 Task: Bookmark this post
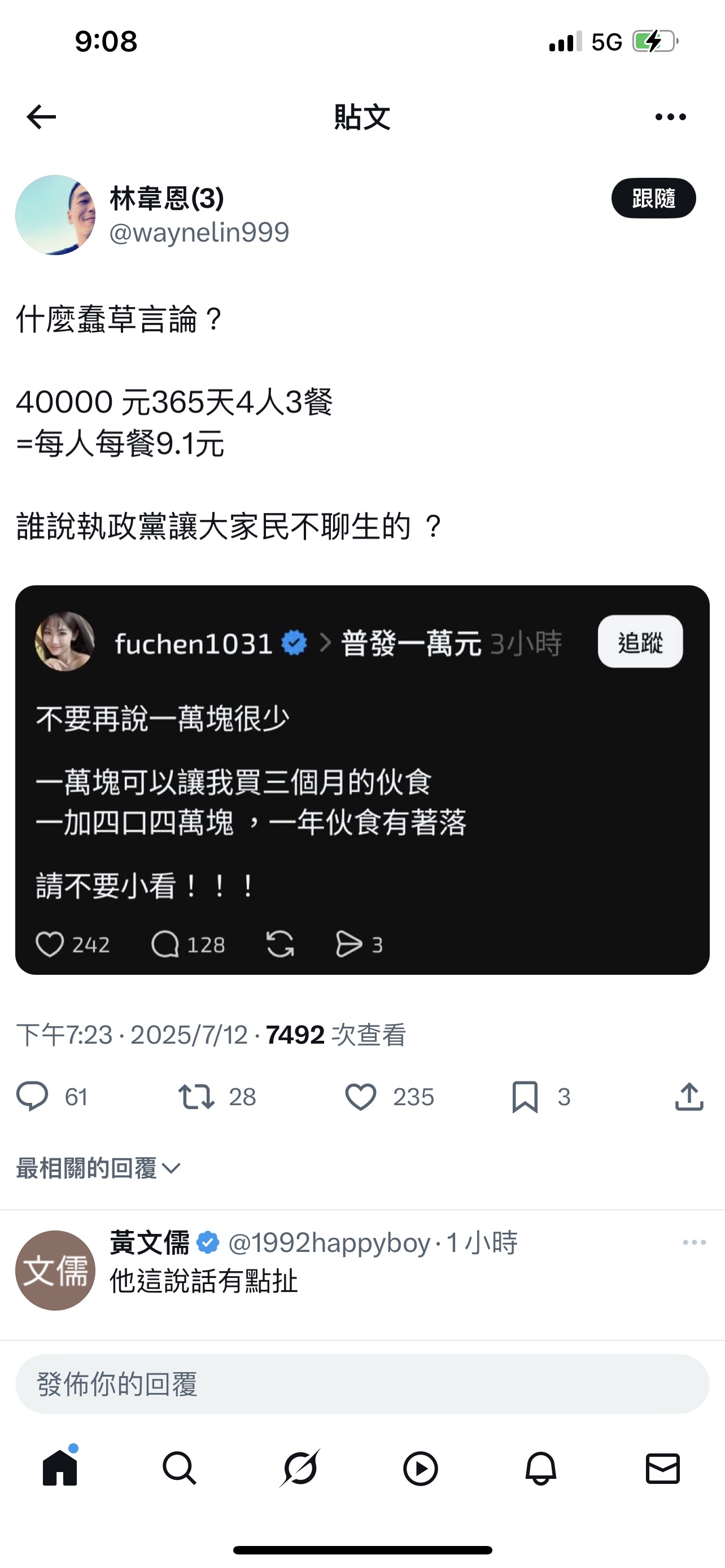click(x=525, y=1097)
